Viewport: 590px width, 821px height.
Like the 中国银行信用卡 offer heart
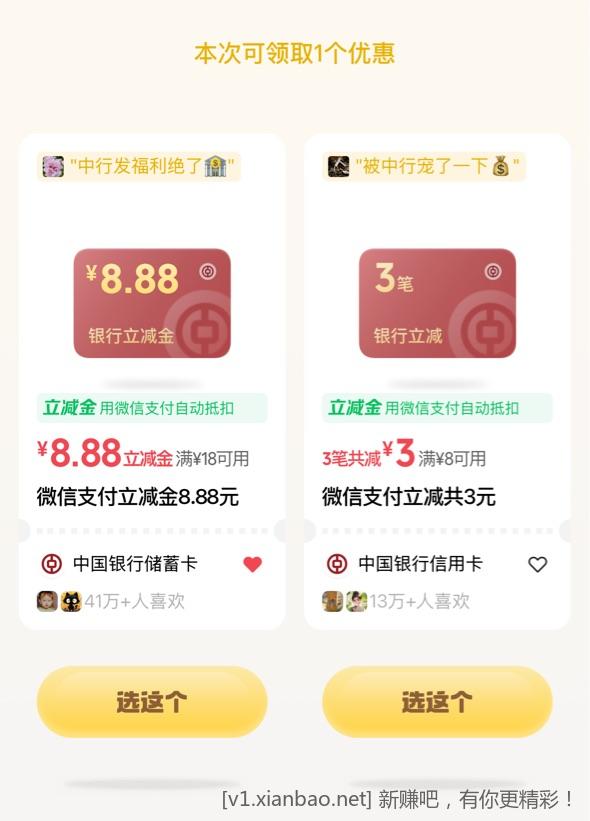(x=538, y=564)
